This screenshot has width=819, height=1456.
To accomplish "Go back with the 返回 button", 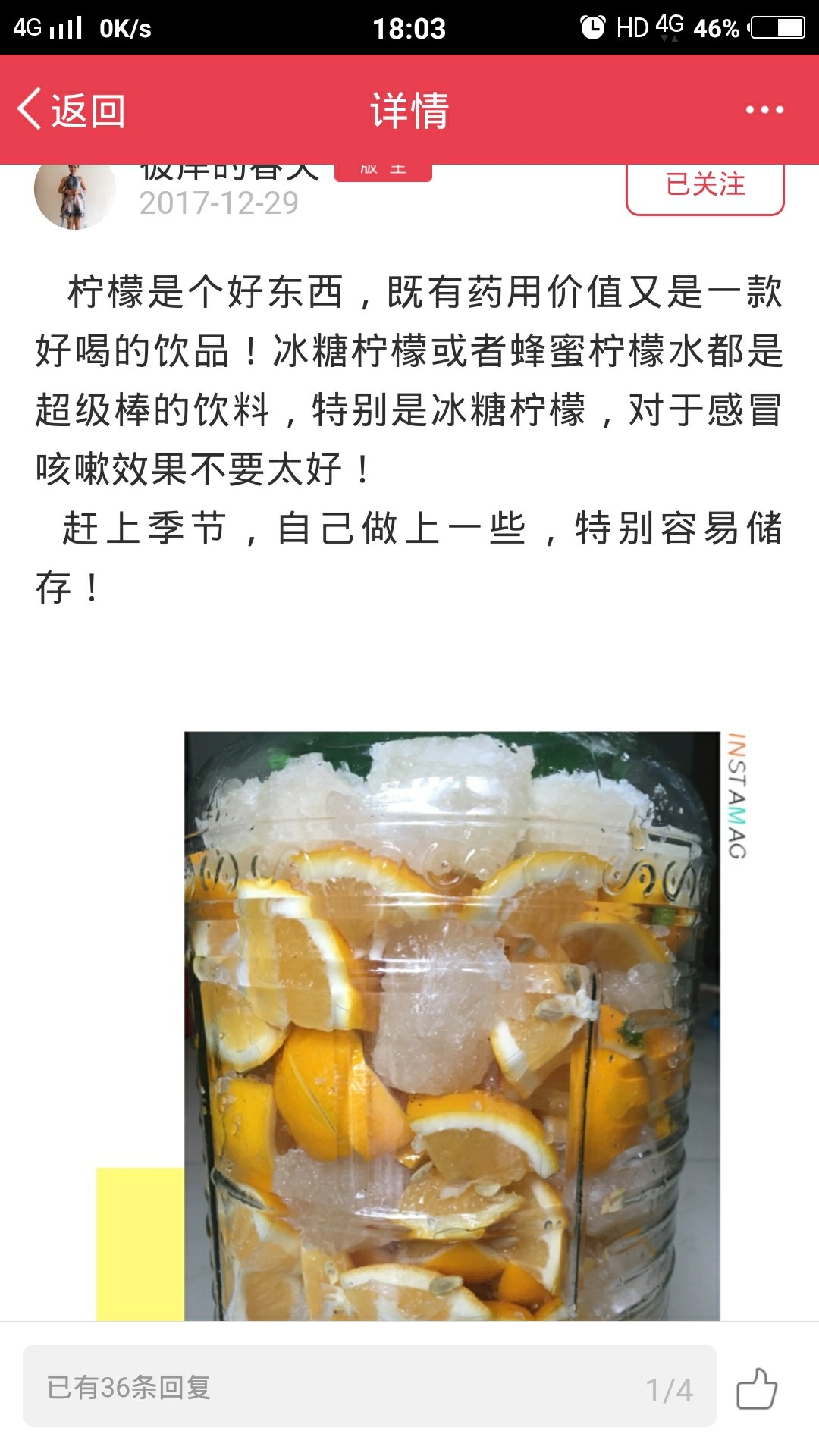I will 71,110.
